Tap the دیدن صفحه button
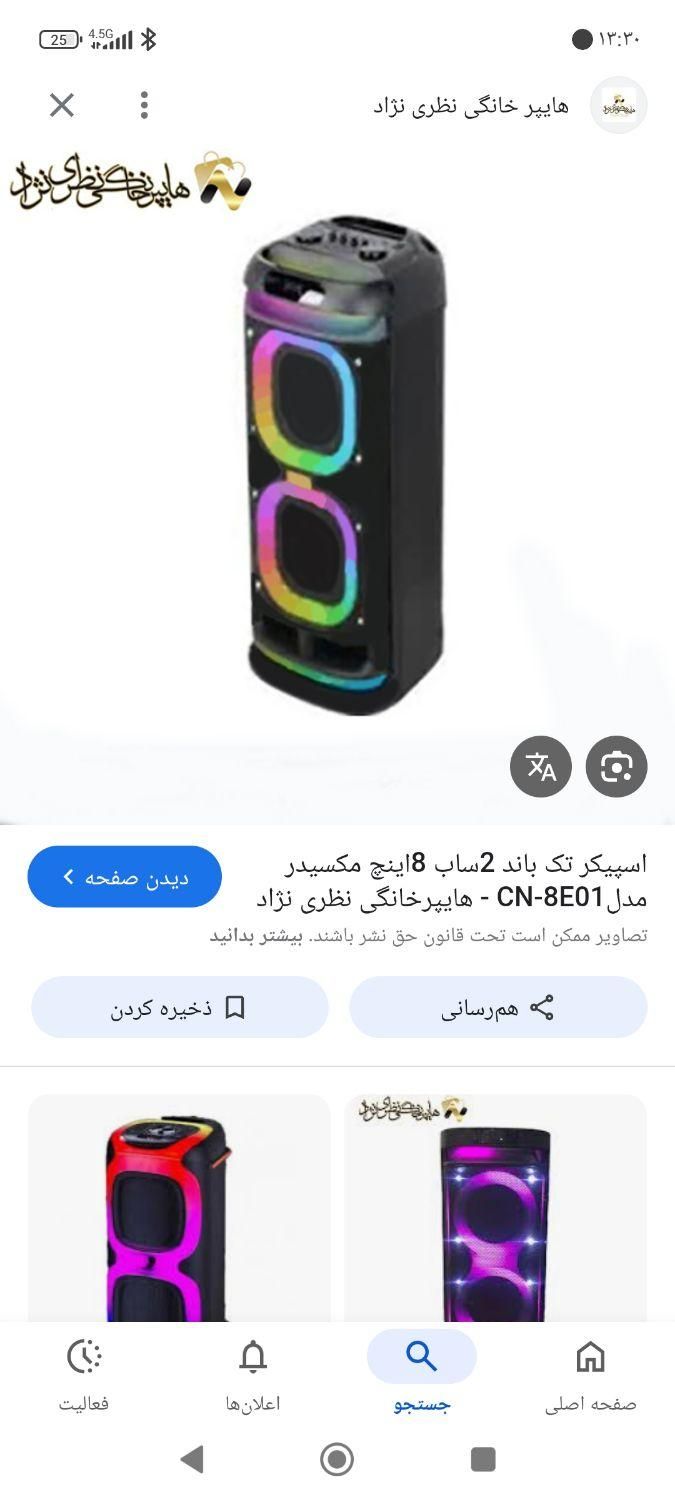Image resolution: width=675 pixels, height=1500 pixels. pos(125,877)
